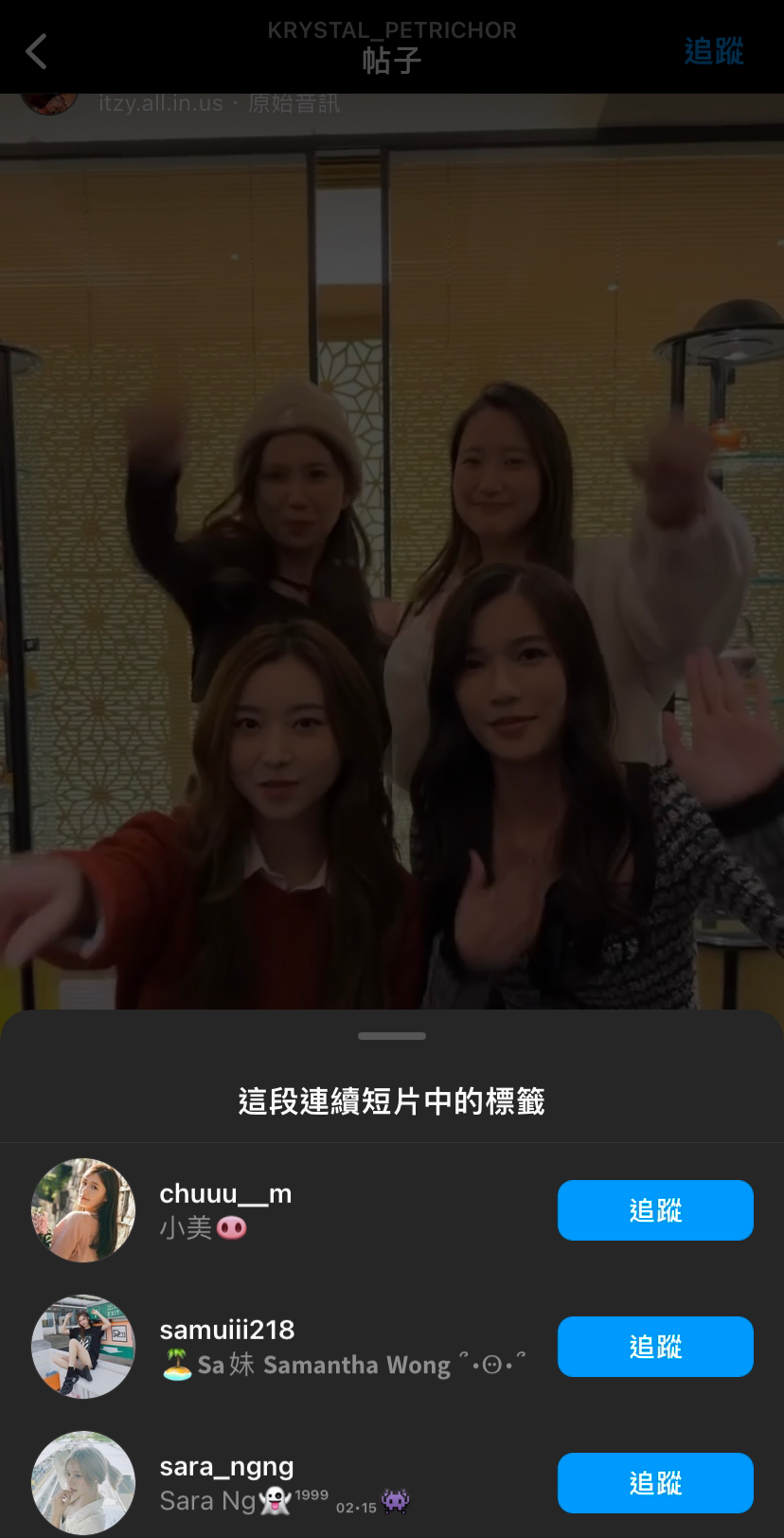Image resolution: width=784 pixels, height=1538 pixels.
Task: Tap the sheet drag handle bar
Action: click(391, 1035)
